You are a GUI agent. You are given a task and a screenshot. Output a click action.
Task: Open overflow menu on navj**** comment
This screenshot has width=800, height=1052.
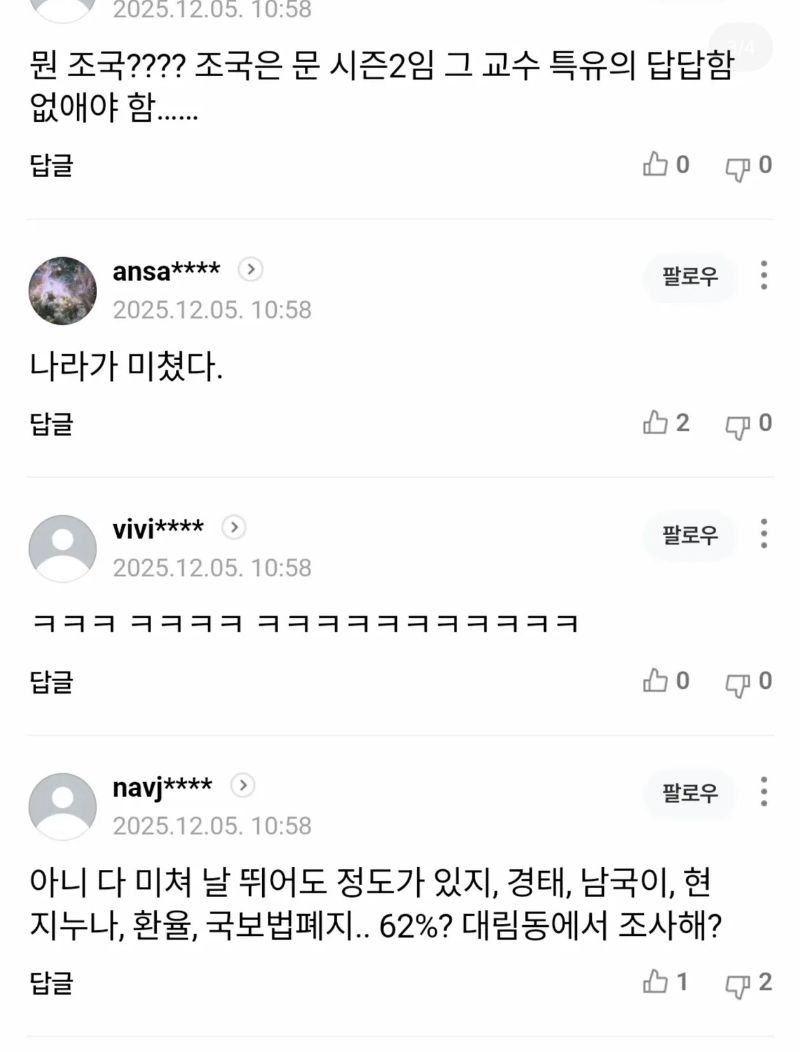click(763, 792)
